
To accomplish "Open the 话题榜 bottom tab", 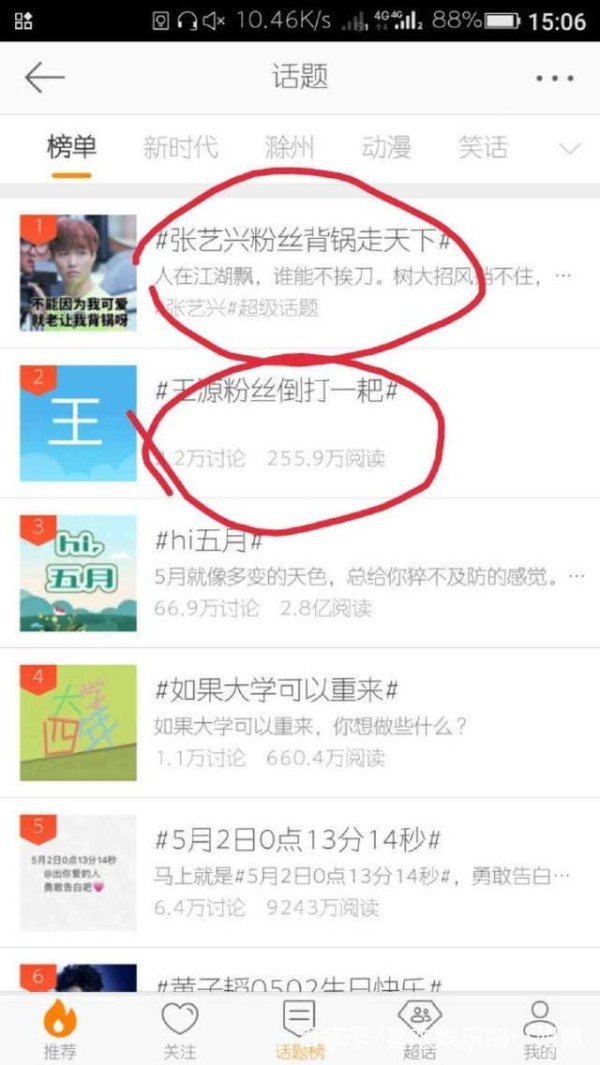I will click(x=300, y=1029).
